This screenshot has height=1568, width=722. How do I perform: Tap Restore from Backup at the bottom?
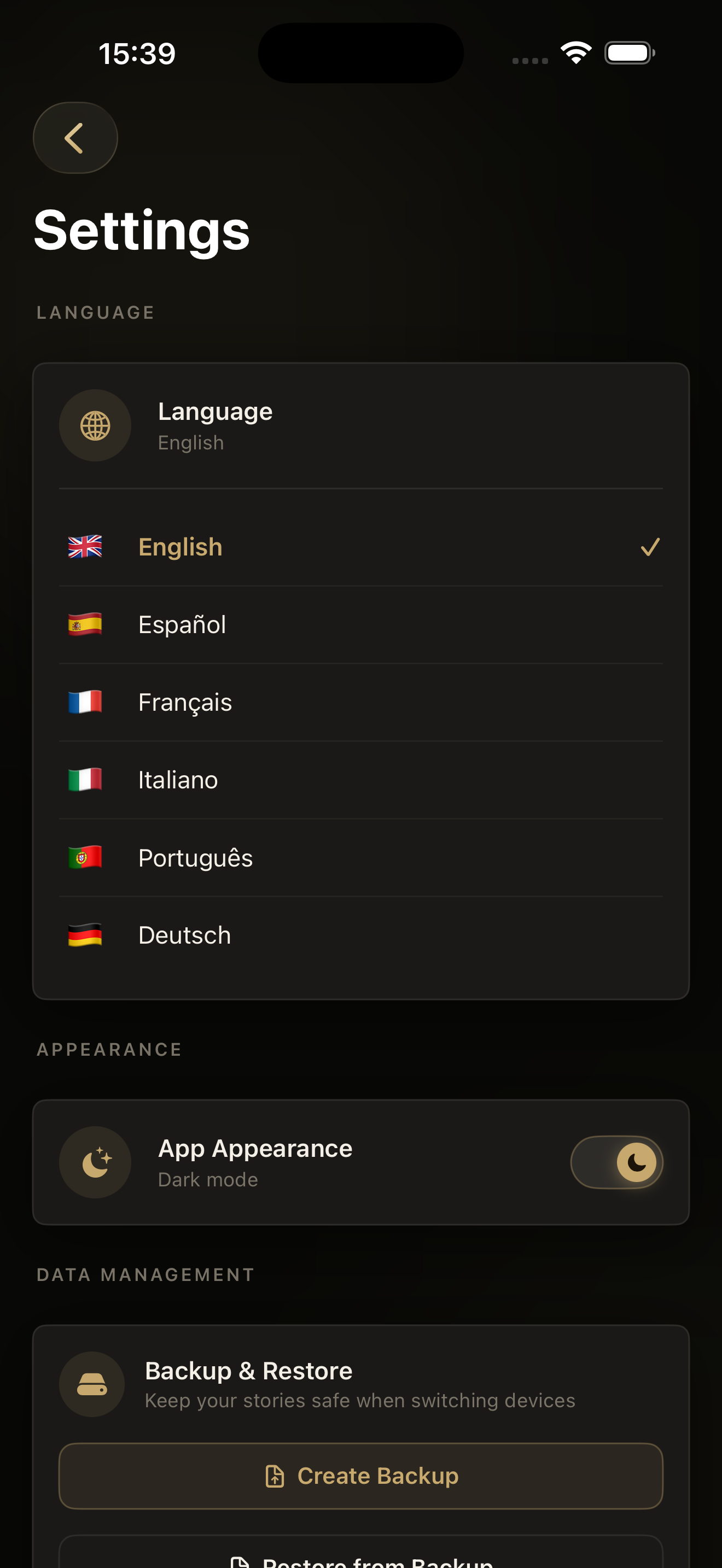[x=360, y=1558]
